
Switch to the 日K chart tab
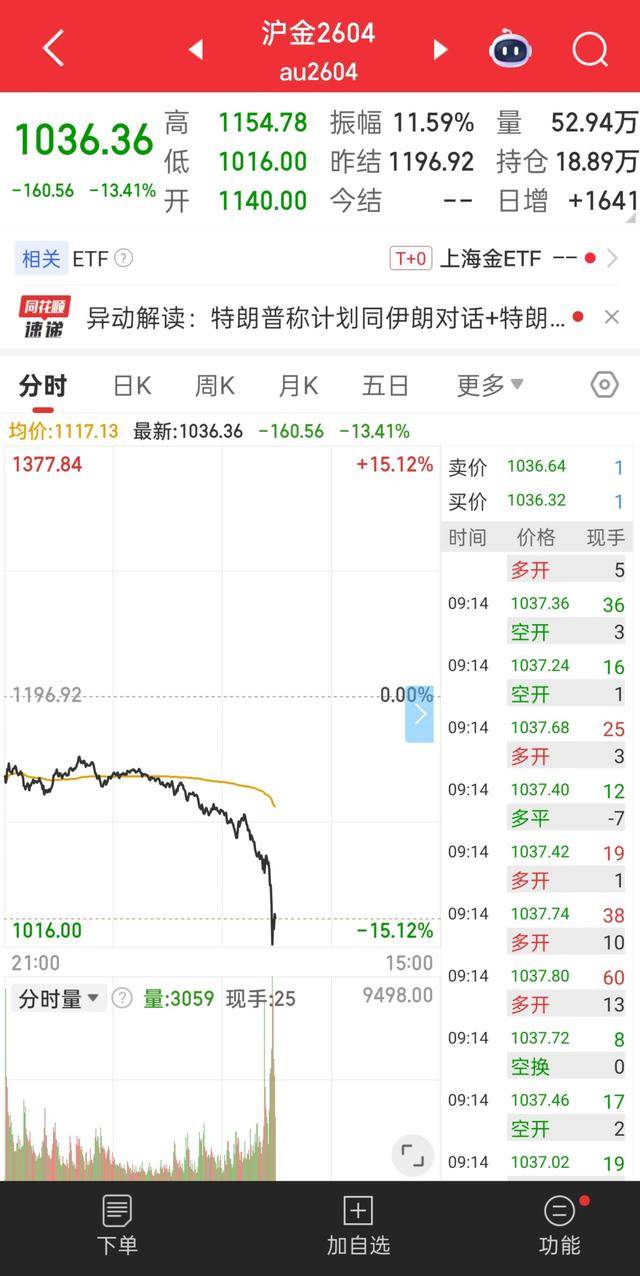(132, 385)
